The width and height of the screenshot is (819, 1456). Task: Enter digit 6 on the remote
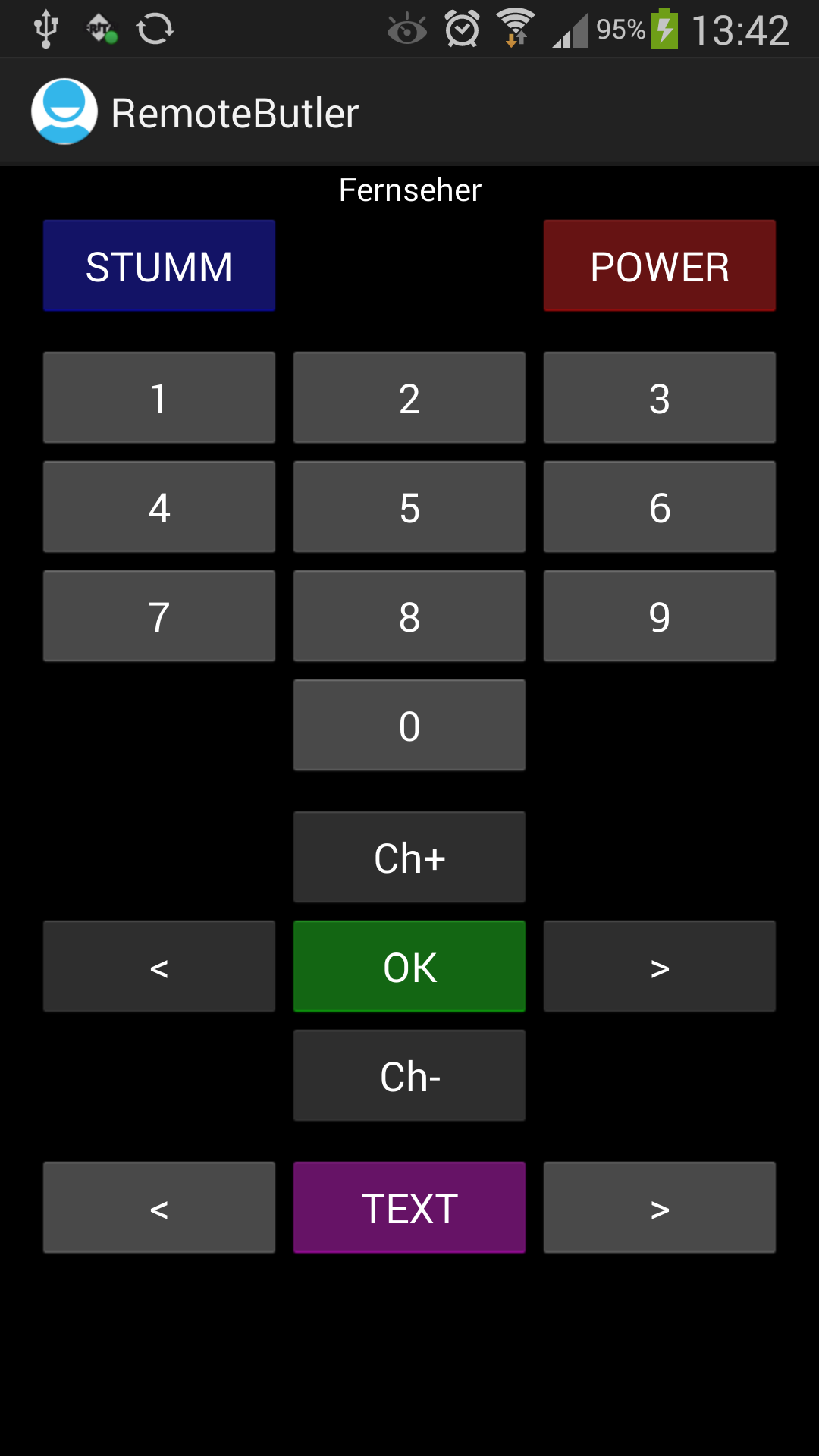660,507
